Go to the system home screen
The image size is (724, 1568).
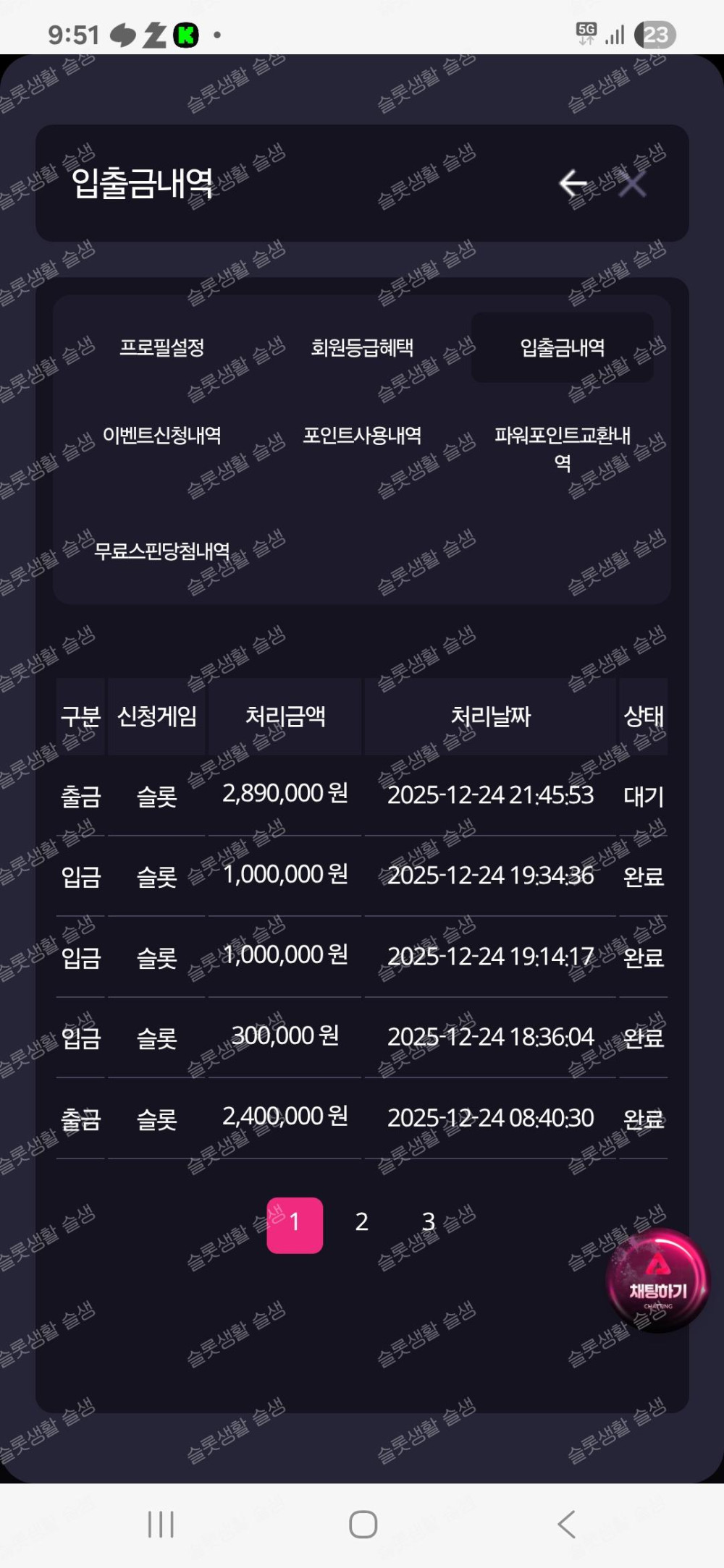point(363,1524)
